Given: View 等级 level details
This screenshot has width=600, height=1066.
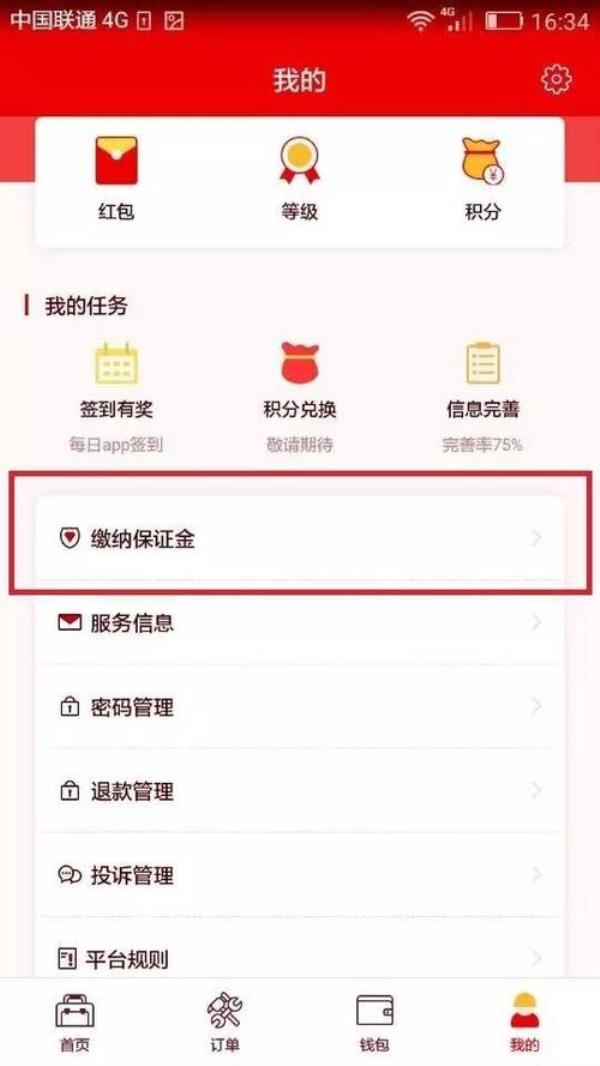Looking at the screenshot, I should 299,180.
